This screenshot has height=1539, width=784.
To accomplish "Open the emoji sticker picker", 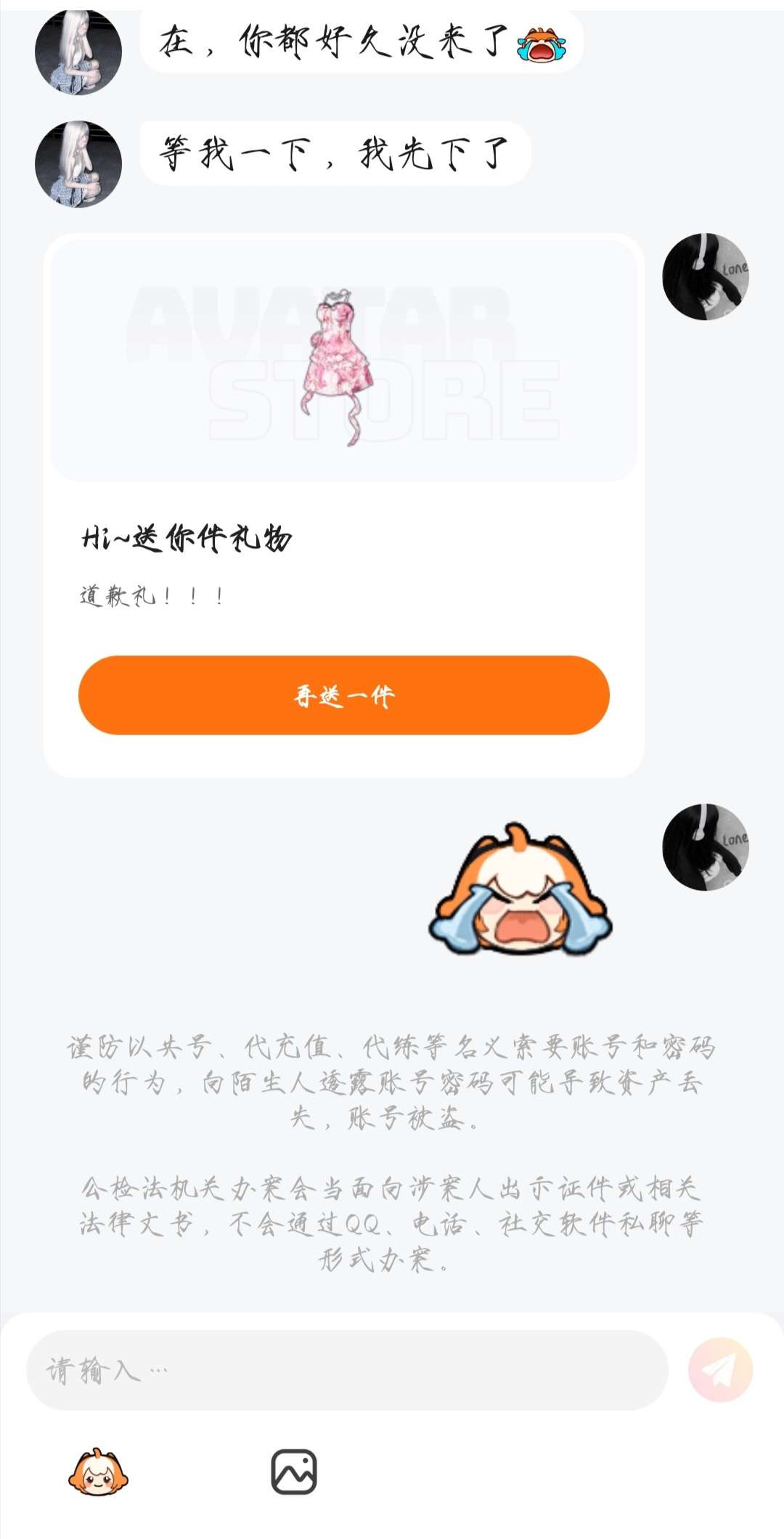I will pos(98,1472).
